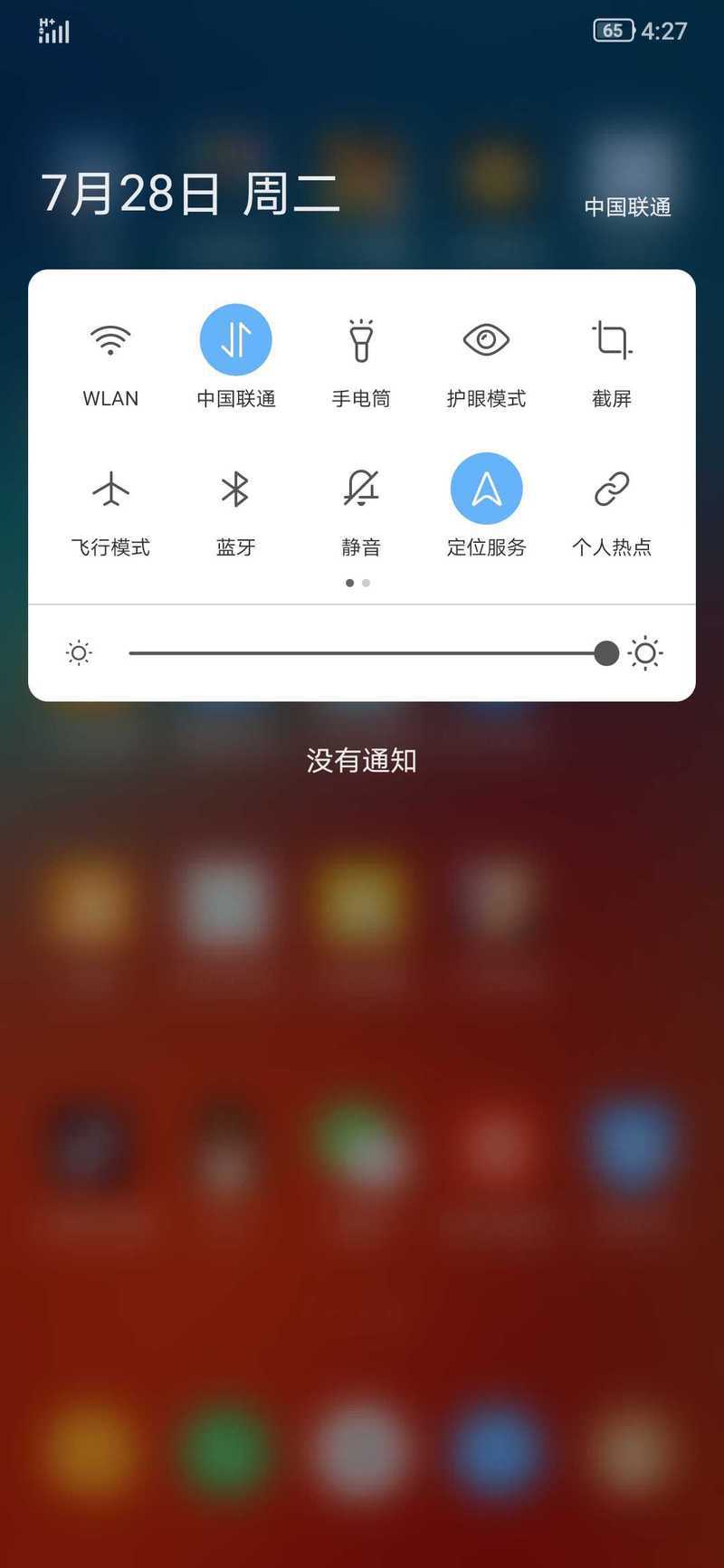Viewport: 724px width, 1568px height.
Task: Take a screenshot with 截屏
Action: pyautogui.click(x=612, y=340)
